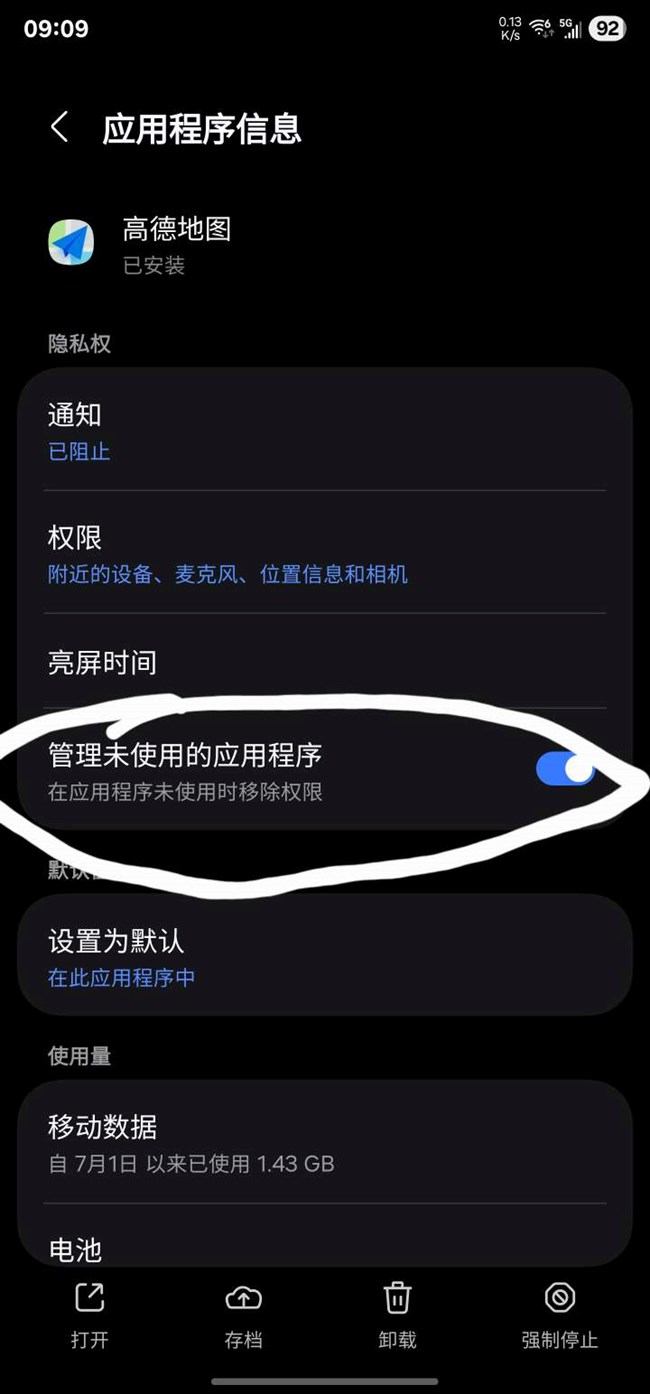The height and width of the screenshot is (1394, 650).
Task: Open 亮屏时间 screen time
Action: click(325, 662)
